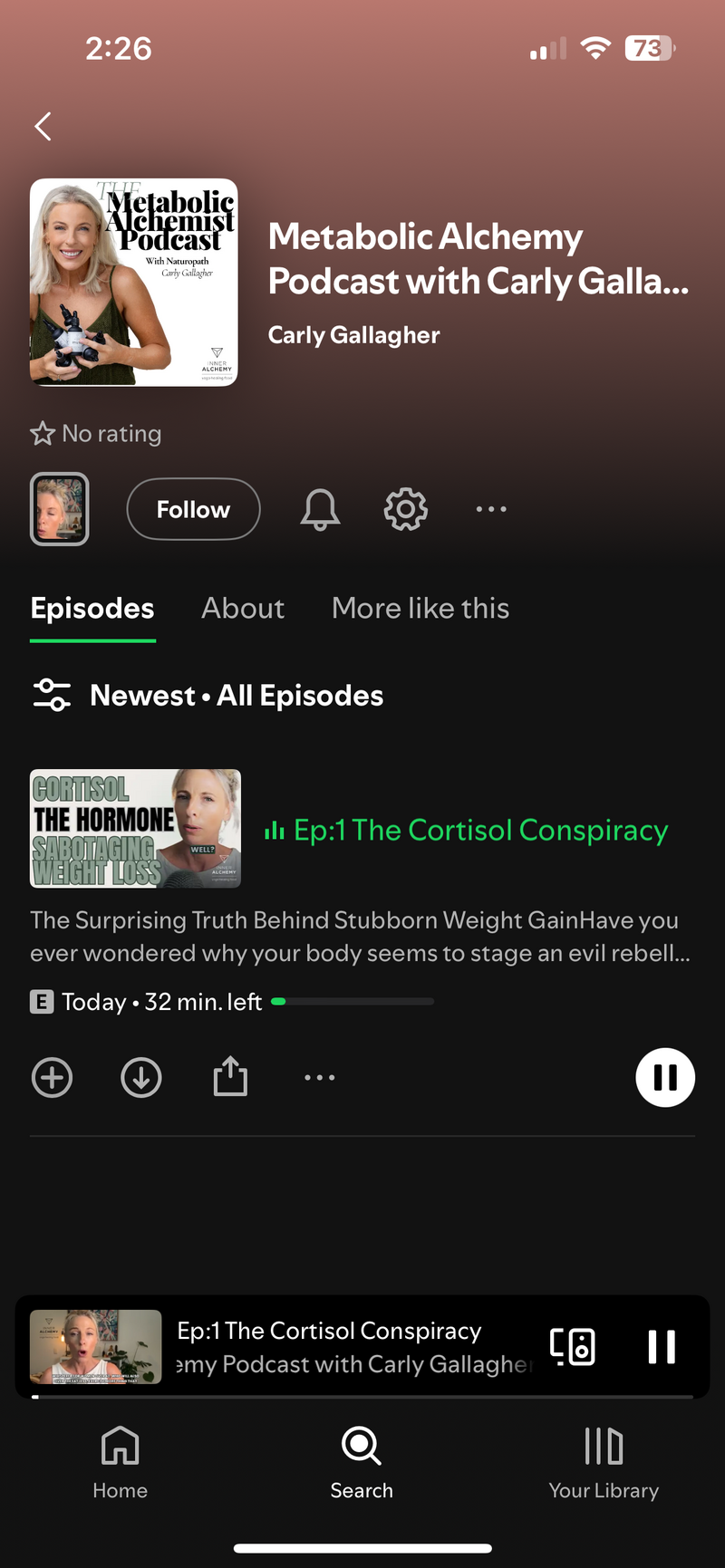Screen dimensions: 725x1568
Task: Open podcast settings gear icon
Action: [x=406, y=509]
